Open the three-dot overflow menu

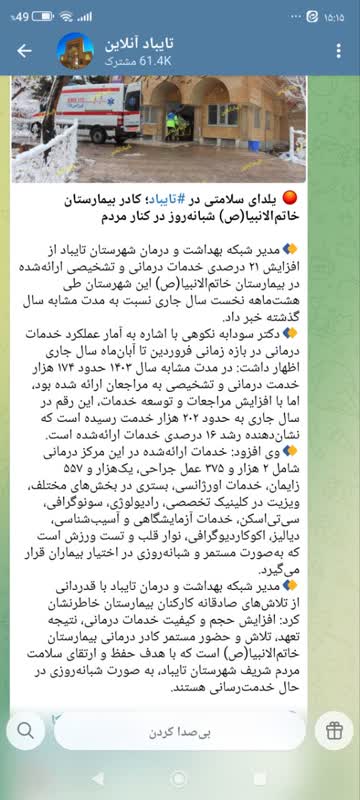pyautogui.click(x=339, y=51)
